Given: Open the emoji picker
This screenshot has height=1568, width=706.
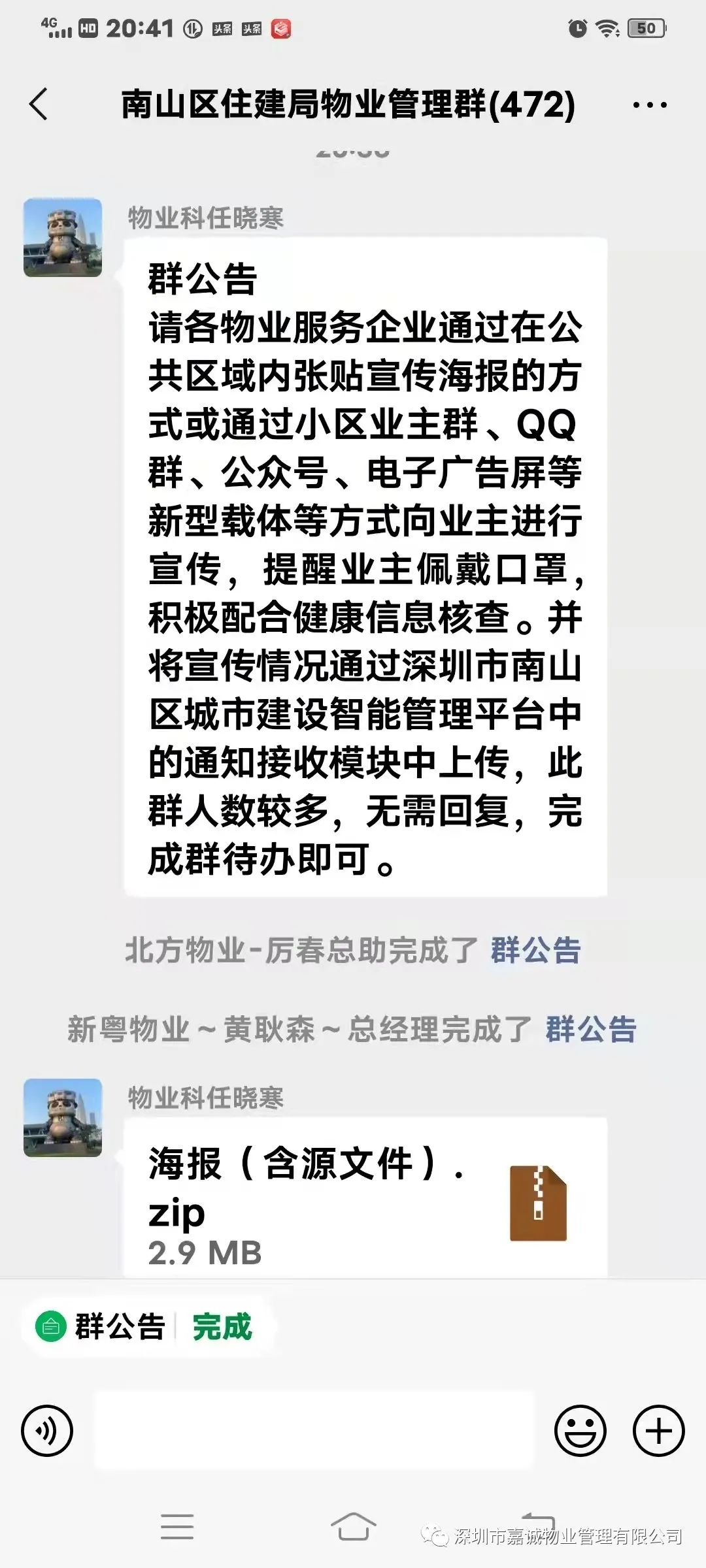Looking at the screenshot, I should 580,1431.
